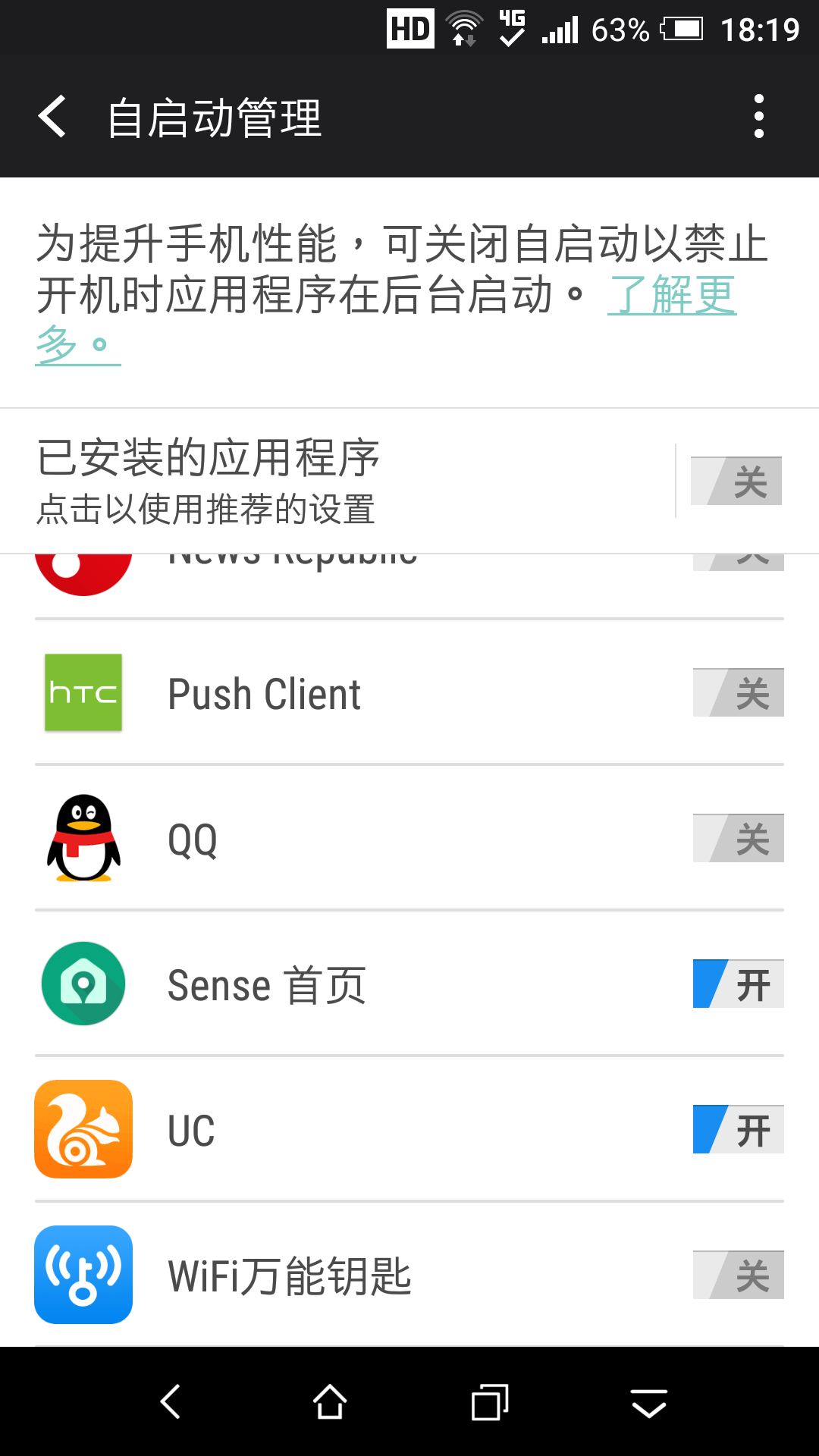Switch off auto-start for UC
This screenshot has width=819, height=1456.
click(738, 1129)
